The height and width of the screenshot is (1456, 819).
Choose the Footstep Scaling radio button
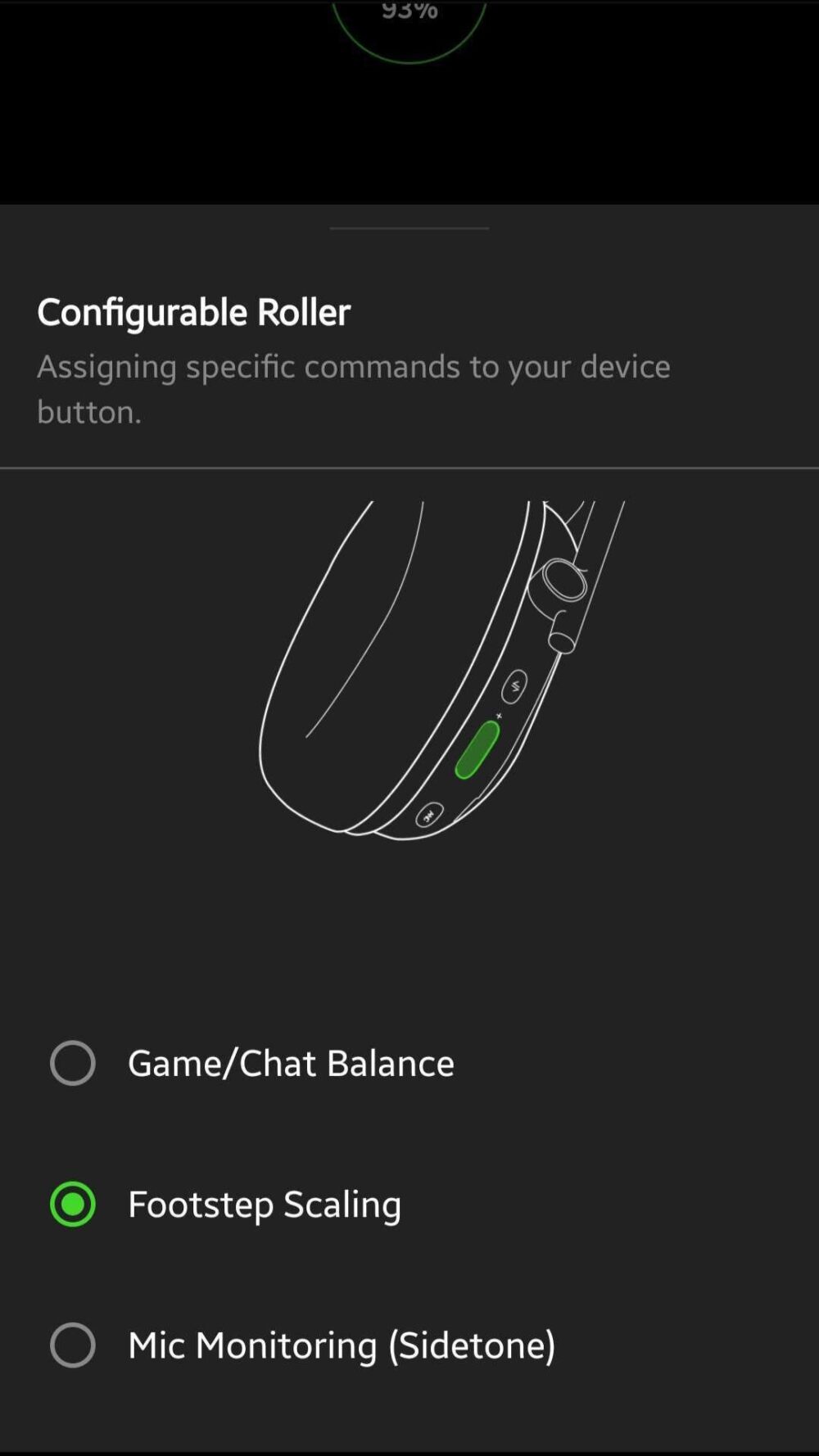tap(73, 1204)
